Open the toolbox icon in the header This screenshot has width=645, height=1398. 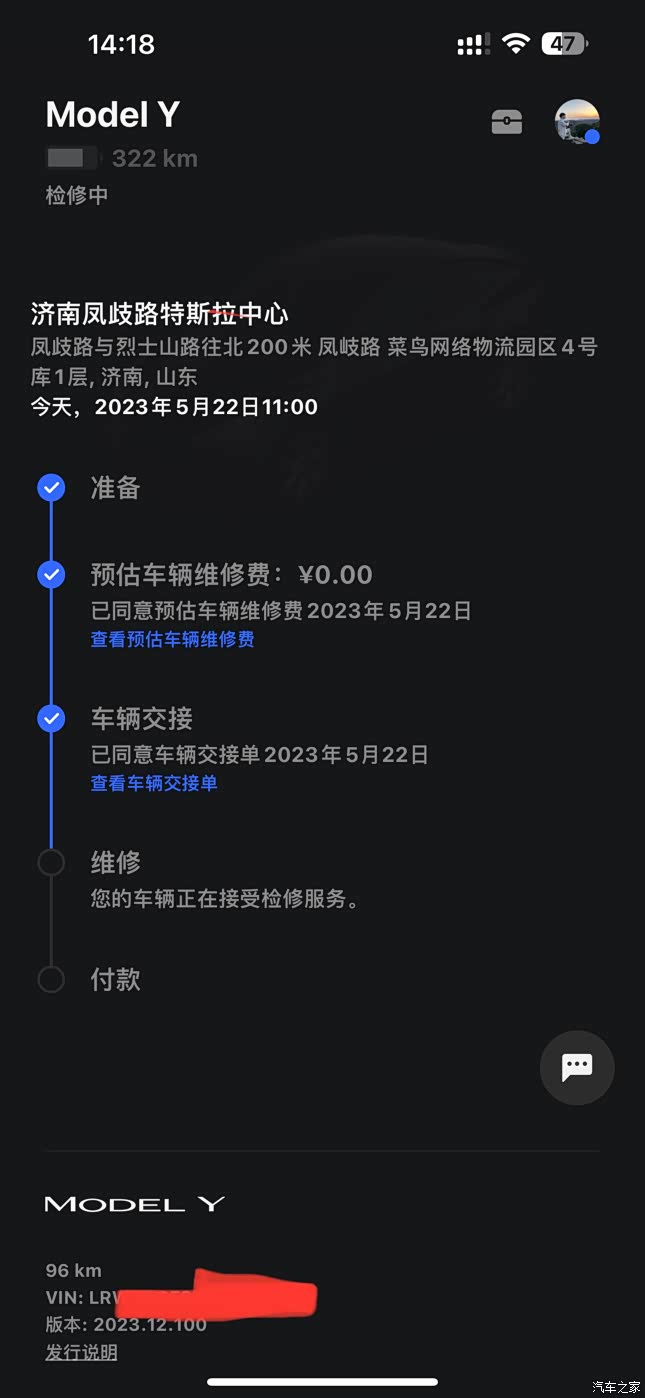pos(507,123)
